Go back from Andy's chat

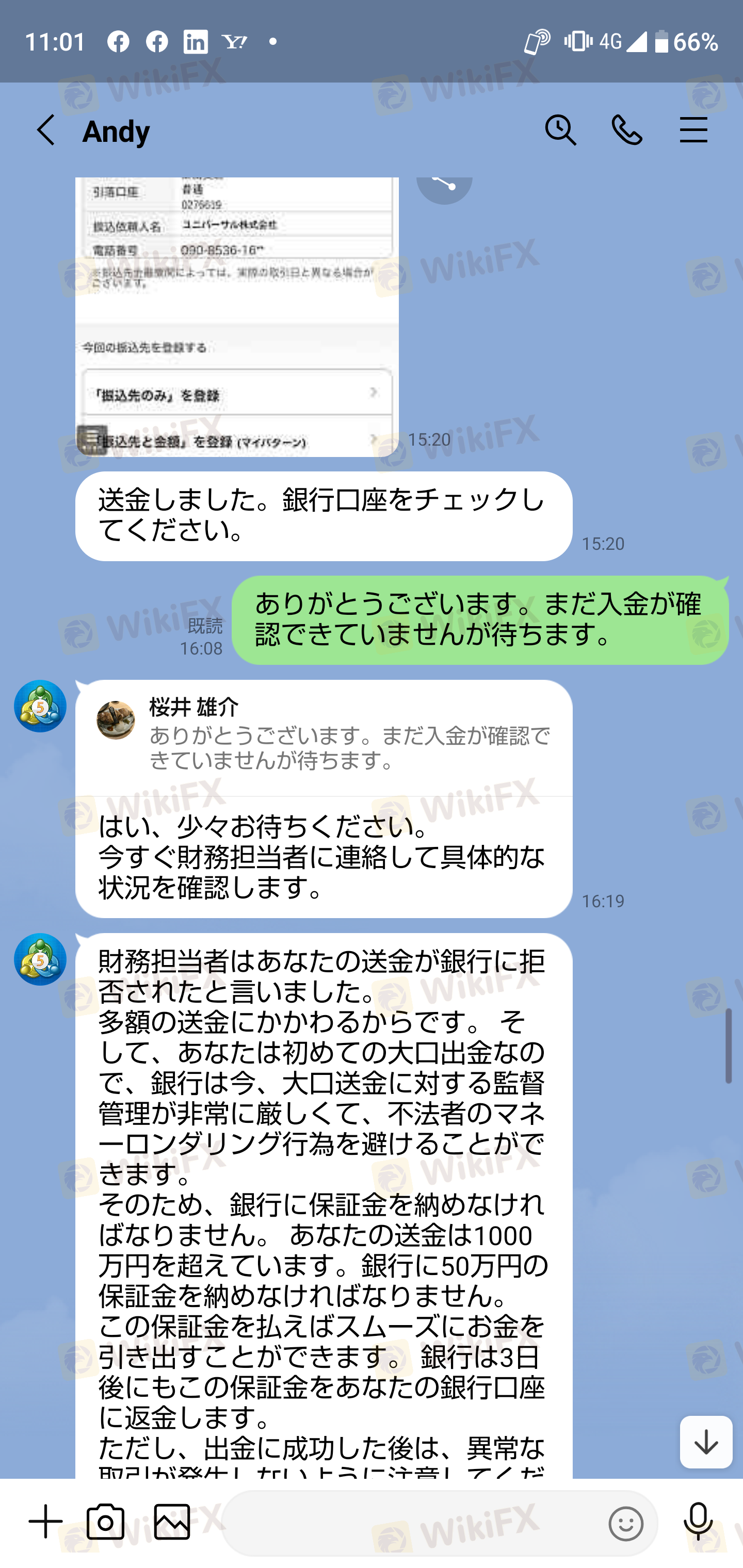tap(46, 130)
